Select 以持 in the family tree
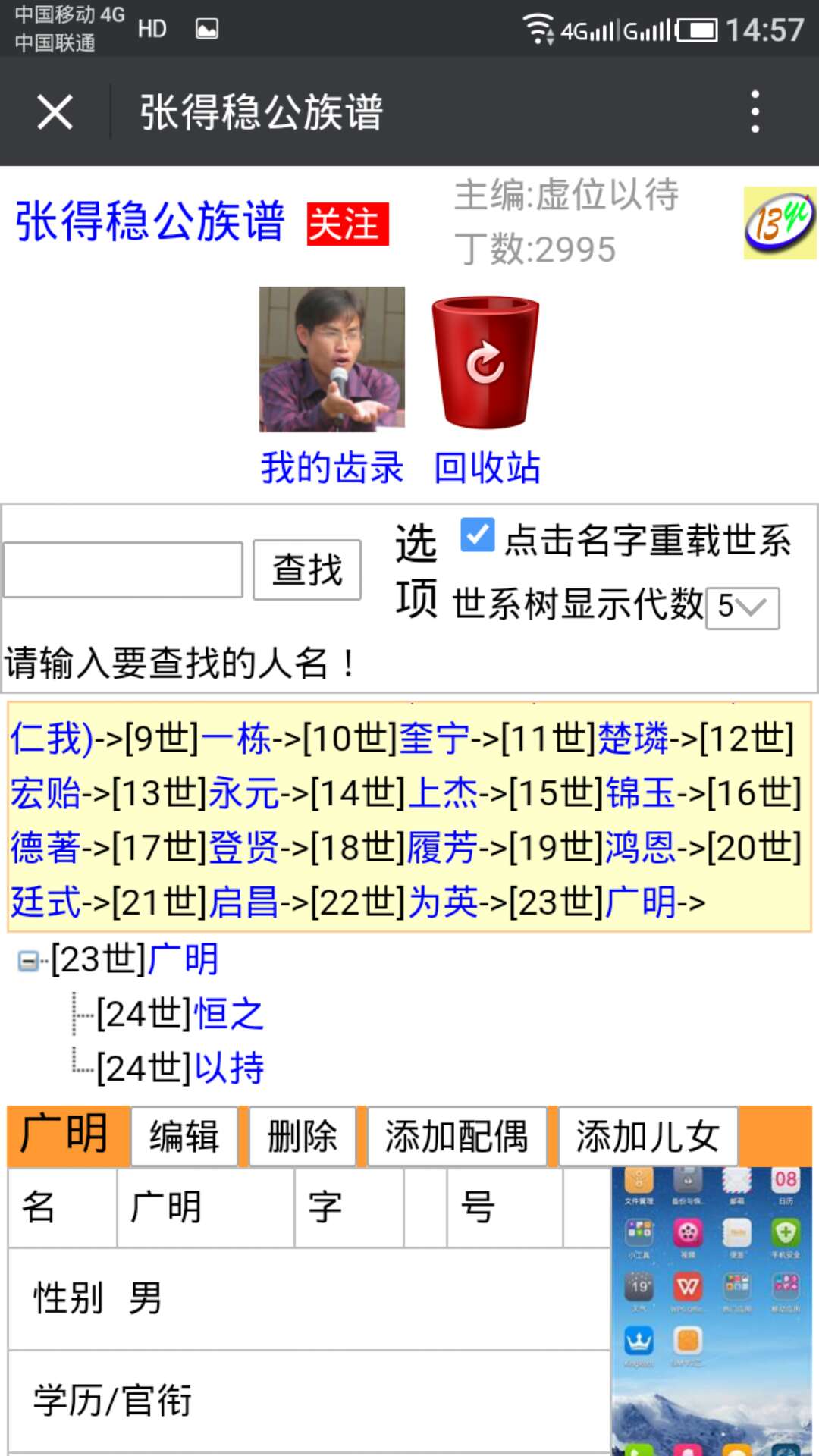Screen dimensions: 819x1456 pos(228,1069)
